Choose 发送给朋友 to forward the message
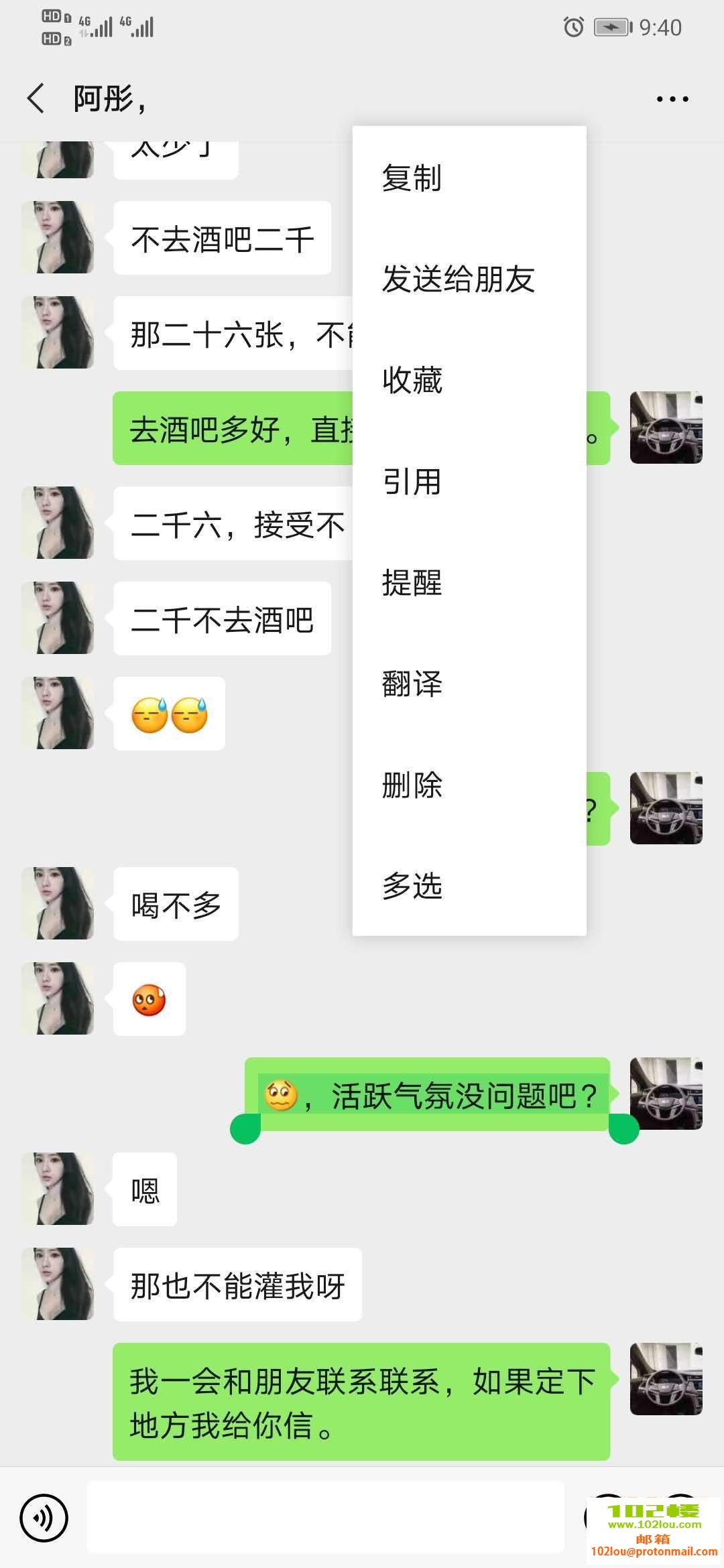This screenshot has height=1568, width=724. (x=459, y=279)
